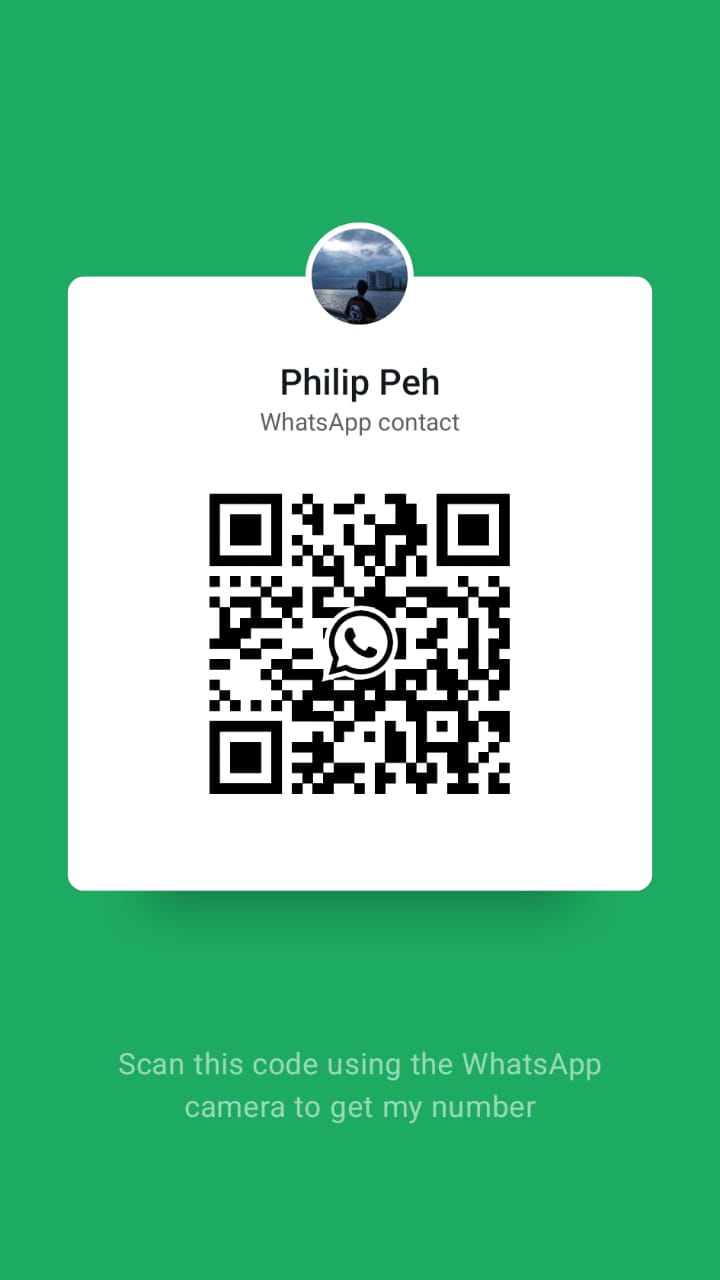Select the WhatsApp speech-bubble phone icon

coord(360,641)
